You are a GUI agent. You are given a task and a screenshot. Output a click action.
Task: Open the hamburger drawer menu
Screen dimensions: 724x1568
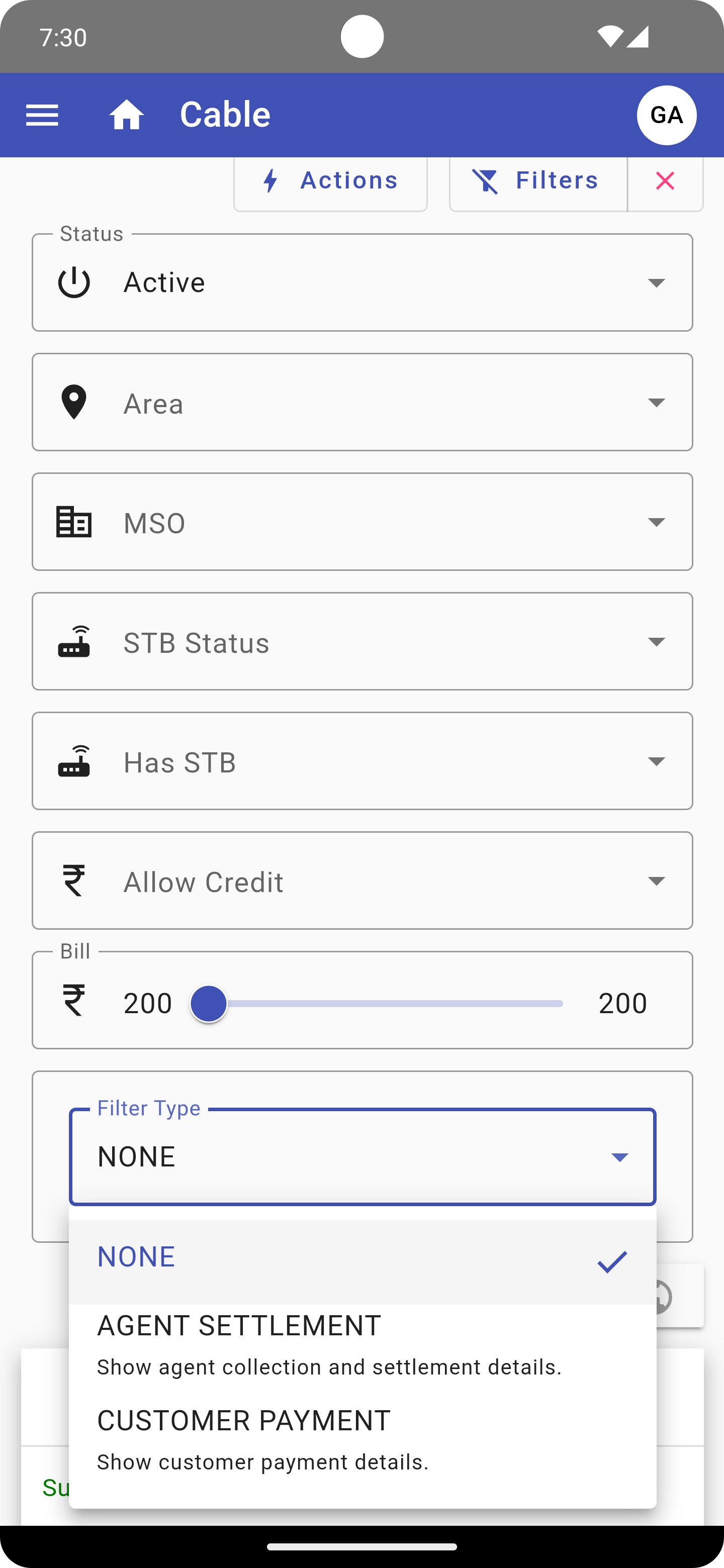click(x=42, y=115)
